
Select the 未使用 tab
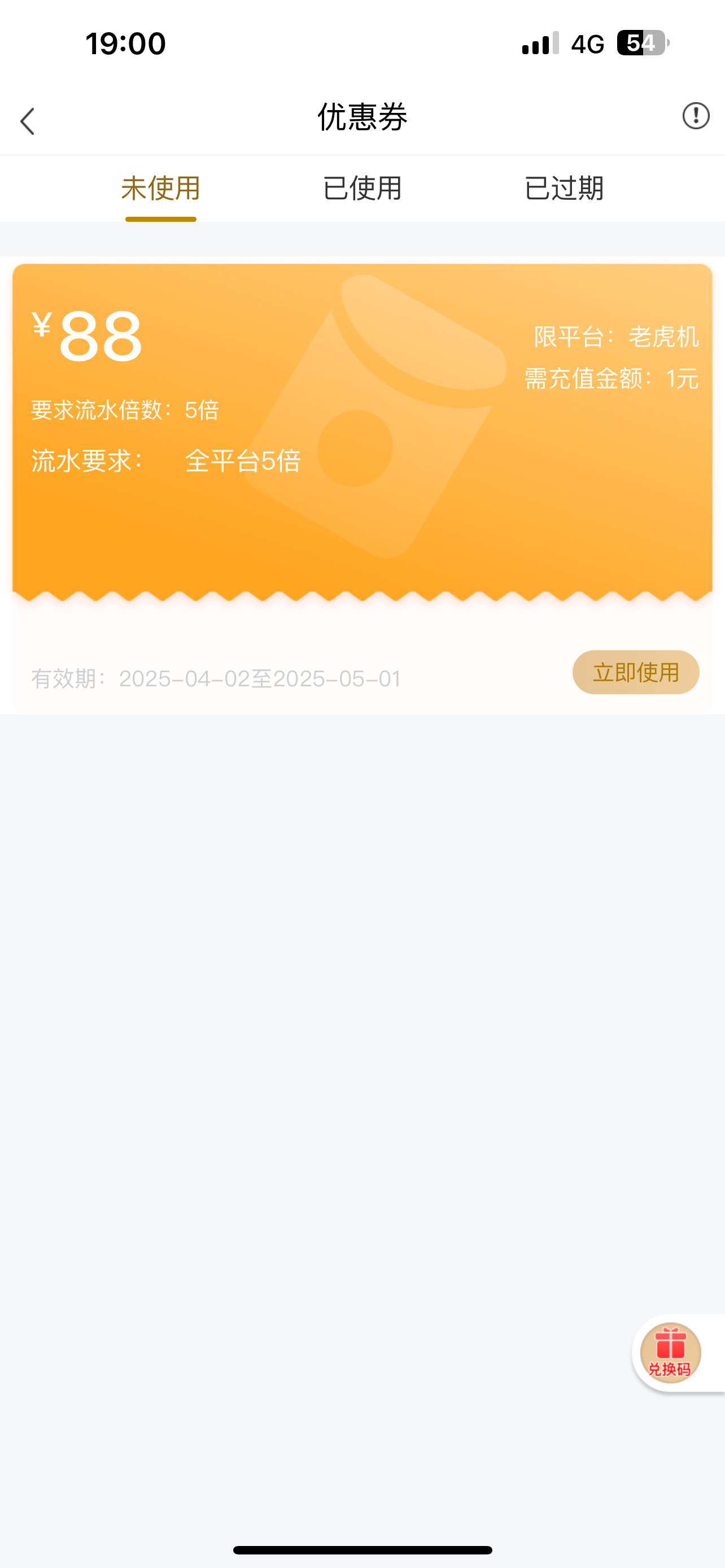(x=161, y=188)
